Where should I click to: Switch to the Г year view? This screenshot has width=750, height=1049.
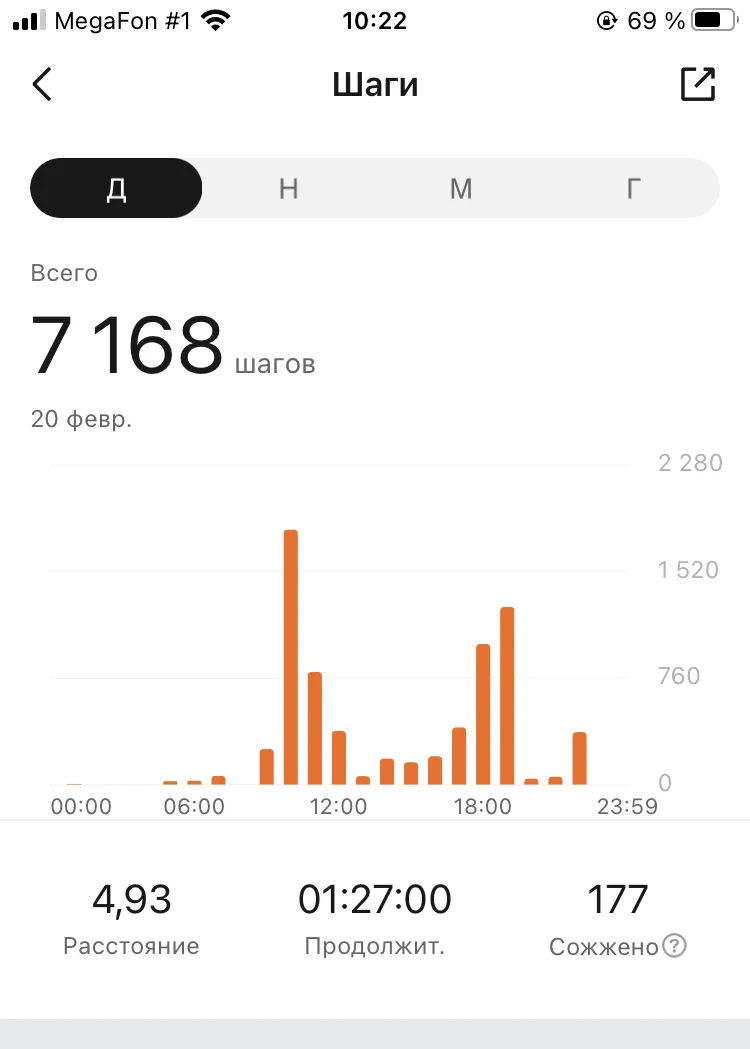point(633,188)
